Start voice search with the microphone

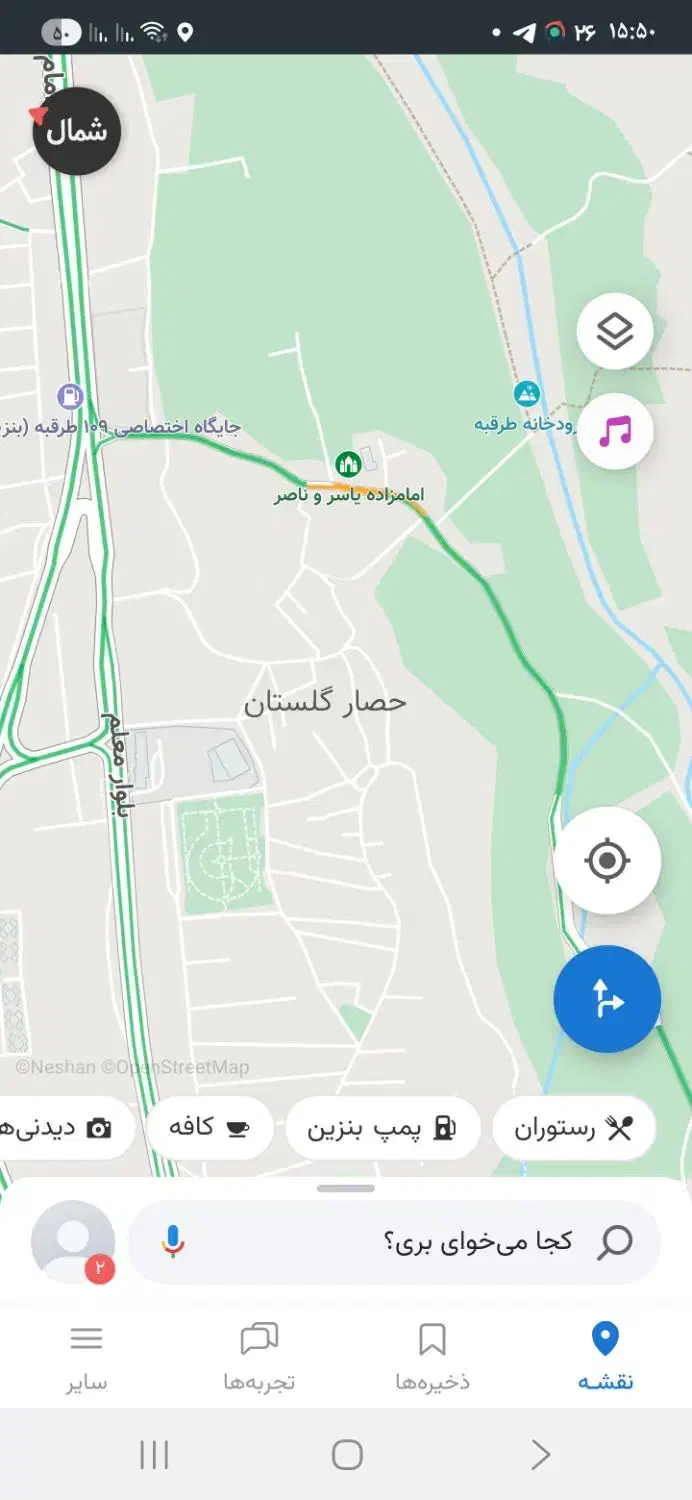(173, 1242)
